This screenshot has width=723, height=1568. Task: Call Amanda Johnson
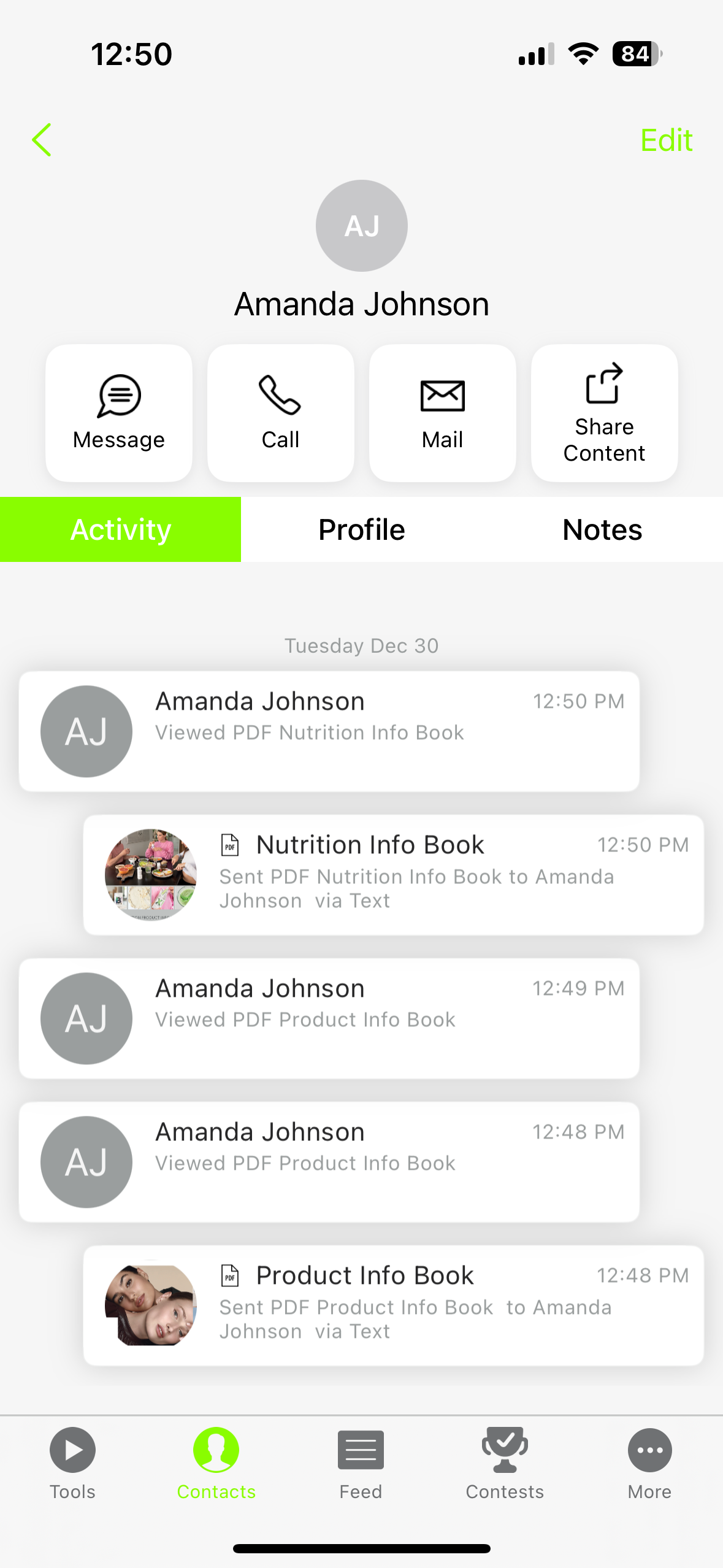coord(280,413)
